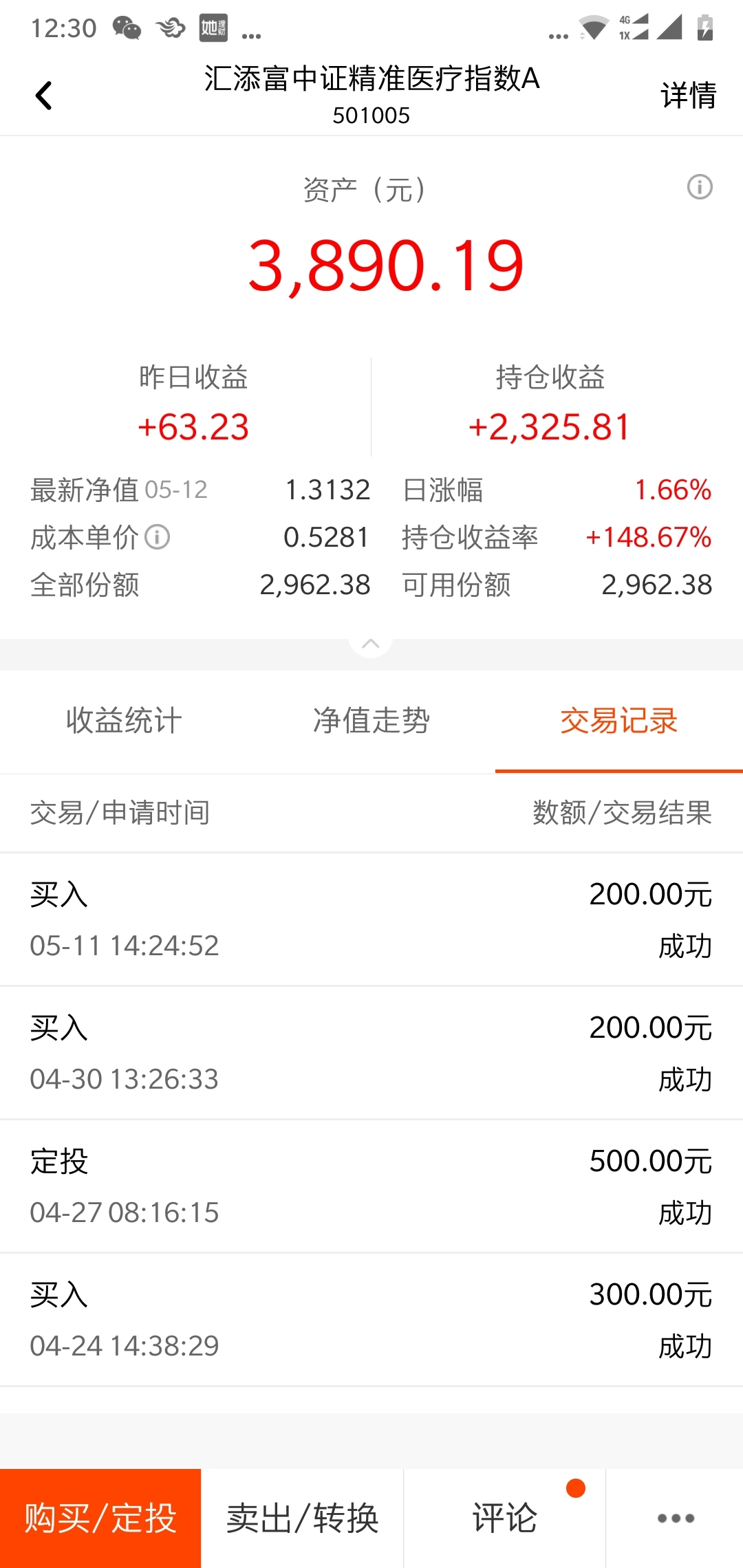Switch to the 收益统计 tab
743x1568 pixels.
click(x=124, y=721)
